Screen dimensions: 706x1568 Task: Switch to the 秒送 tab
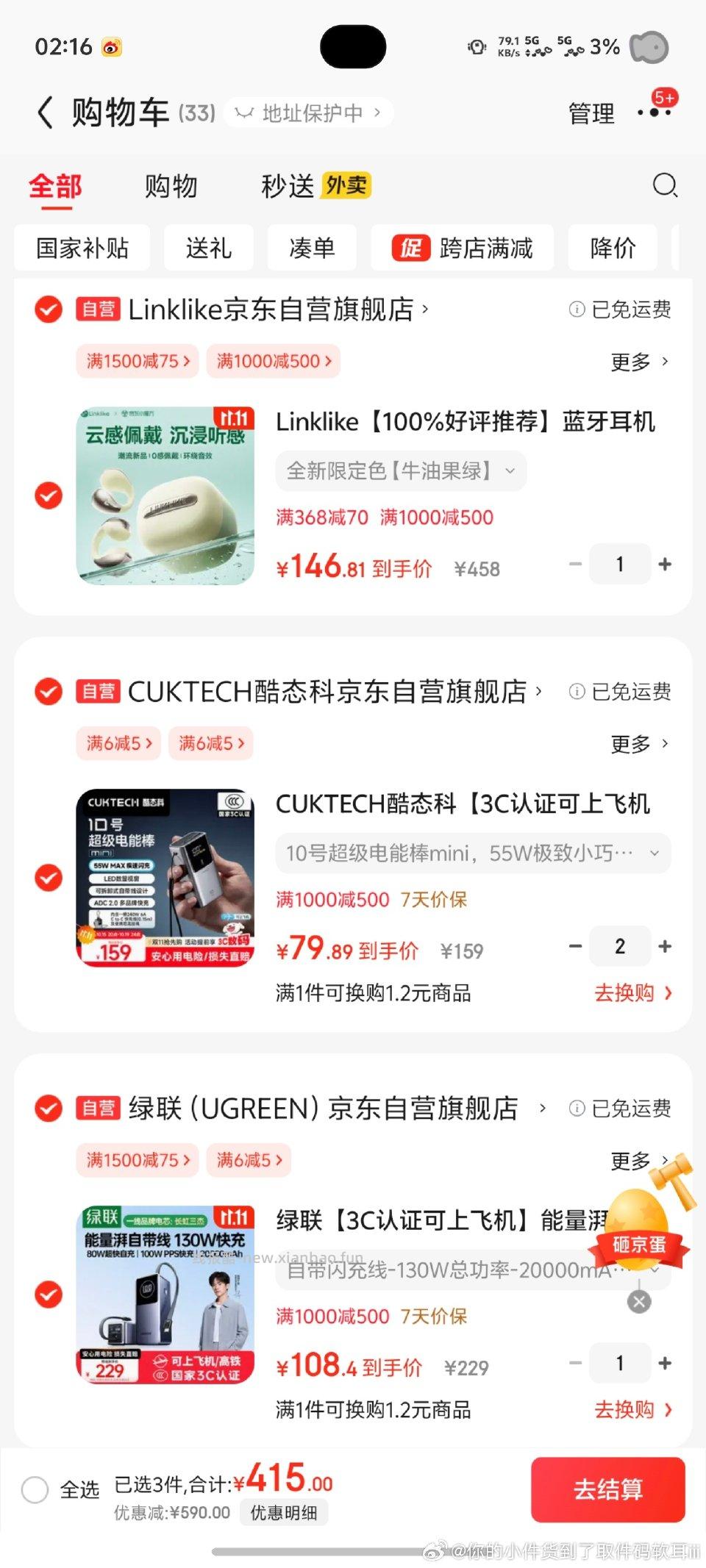287,186
